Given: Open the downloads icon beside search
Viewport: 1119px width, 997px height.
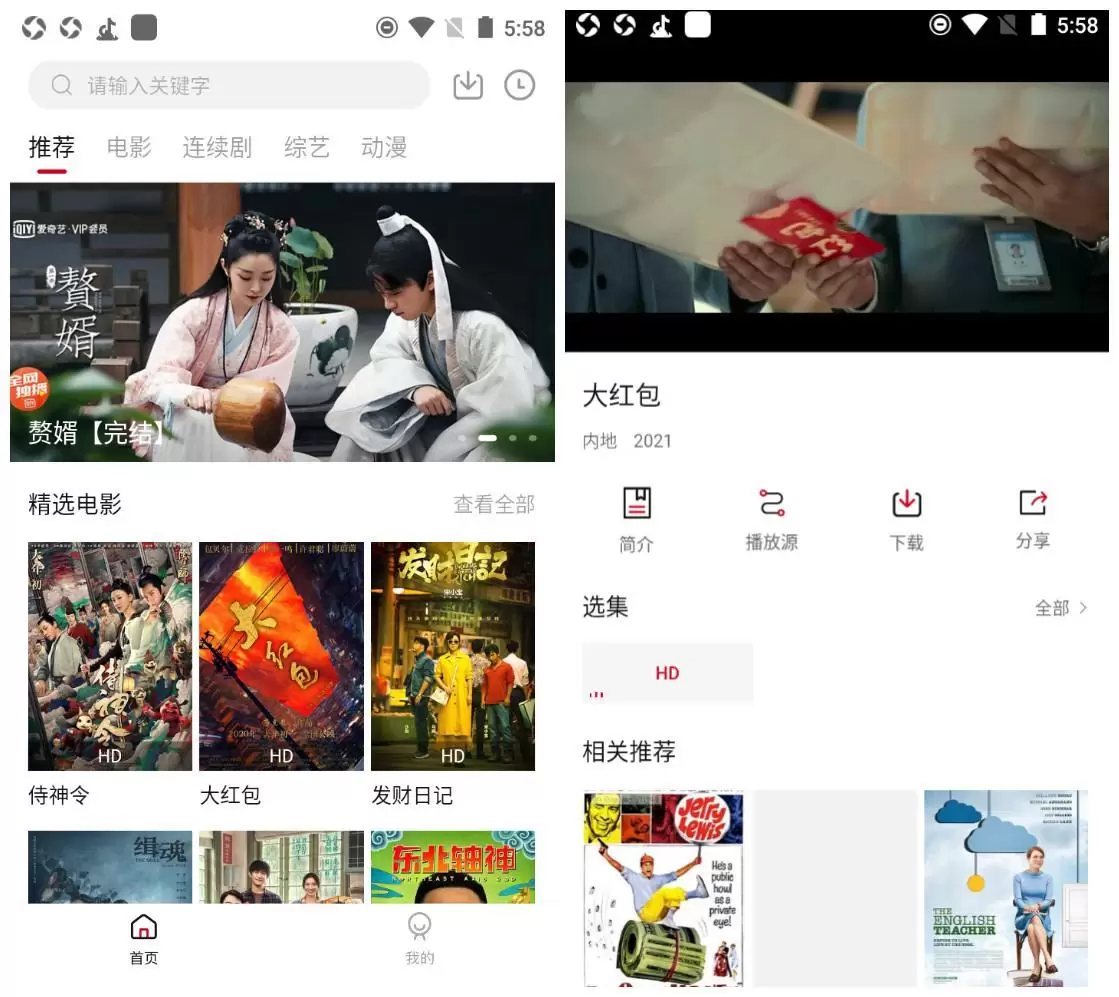Looking at the screenshot, I should tap(468, 86).
